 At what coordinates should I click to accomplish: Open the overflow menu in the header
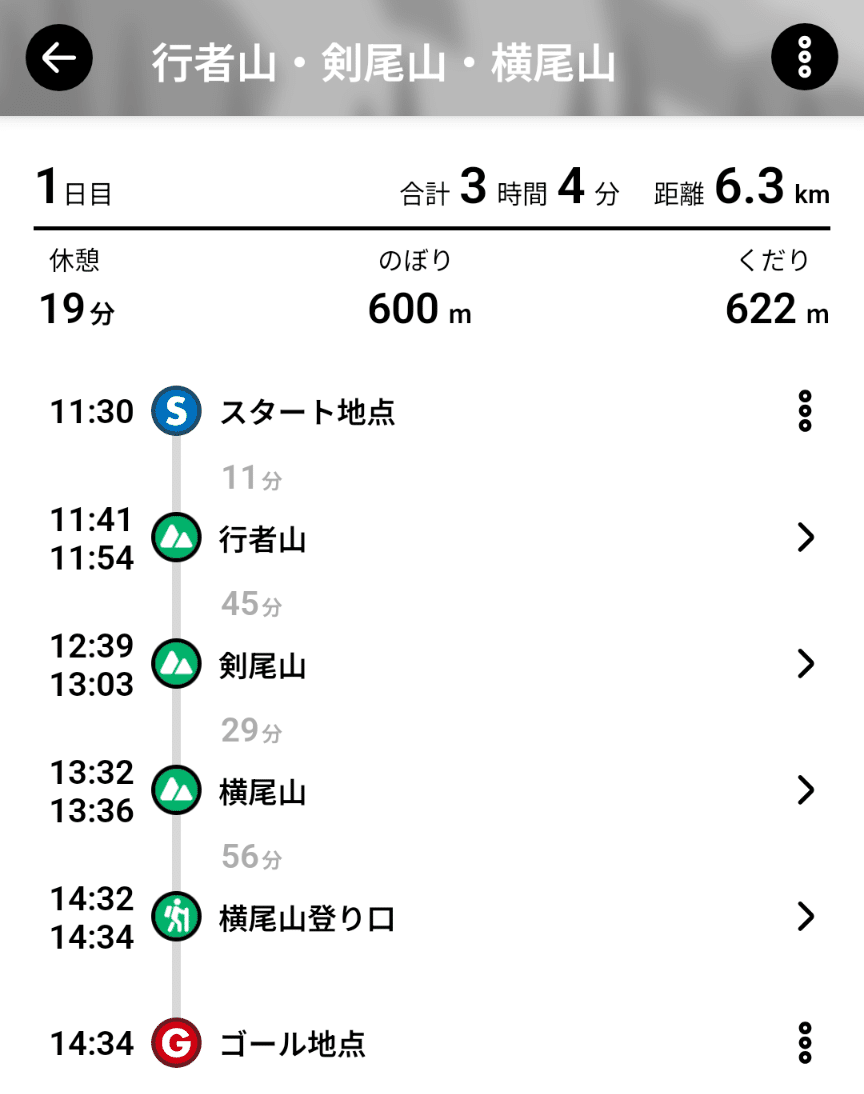coord(805,58)
